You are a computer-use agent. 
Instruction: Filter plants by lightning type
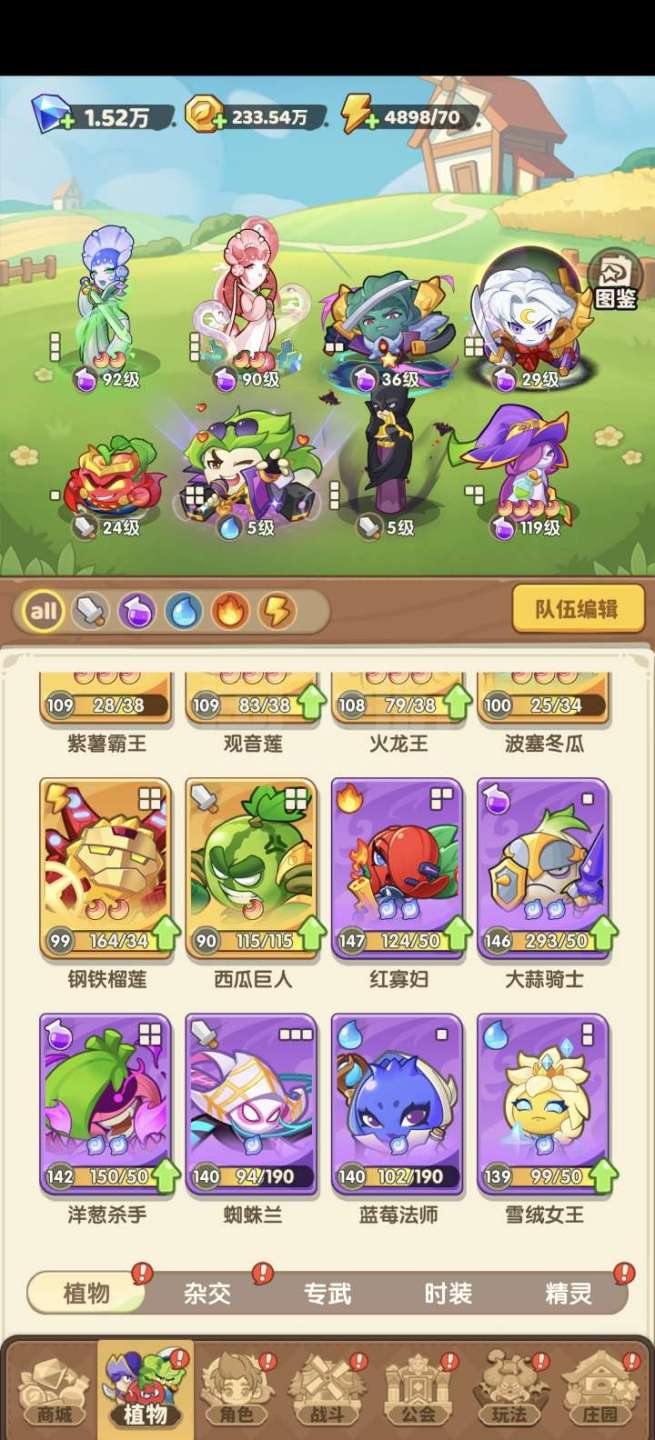point(277,611)
